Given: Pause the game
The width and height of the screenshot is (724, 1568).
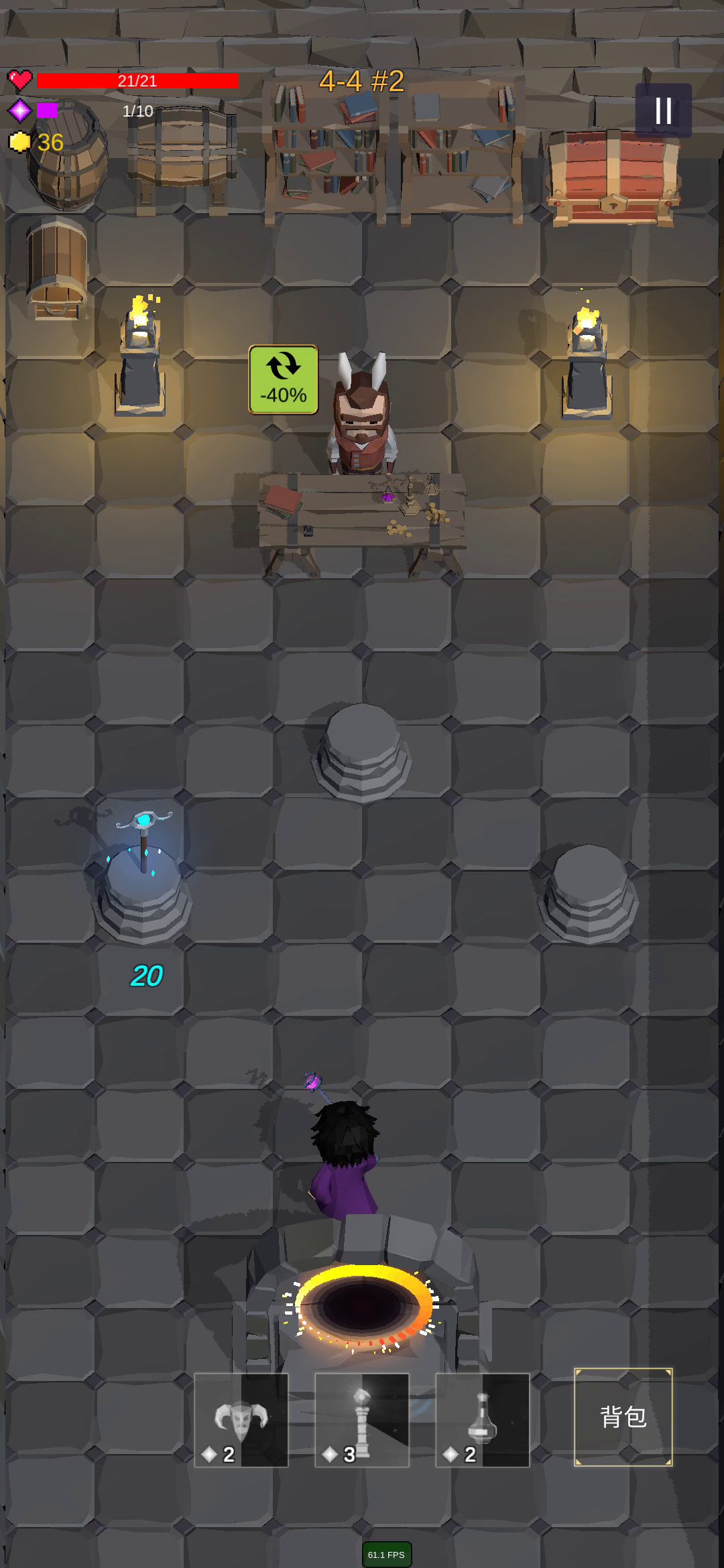Looking at the screenshot, I should coord(663,111).
